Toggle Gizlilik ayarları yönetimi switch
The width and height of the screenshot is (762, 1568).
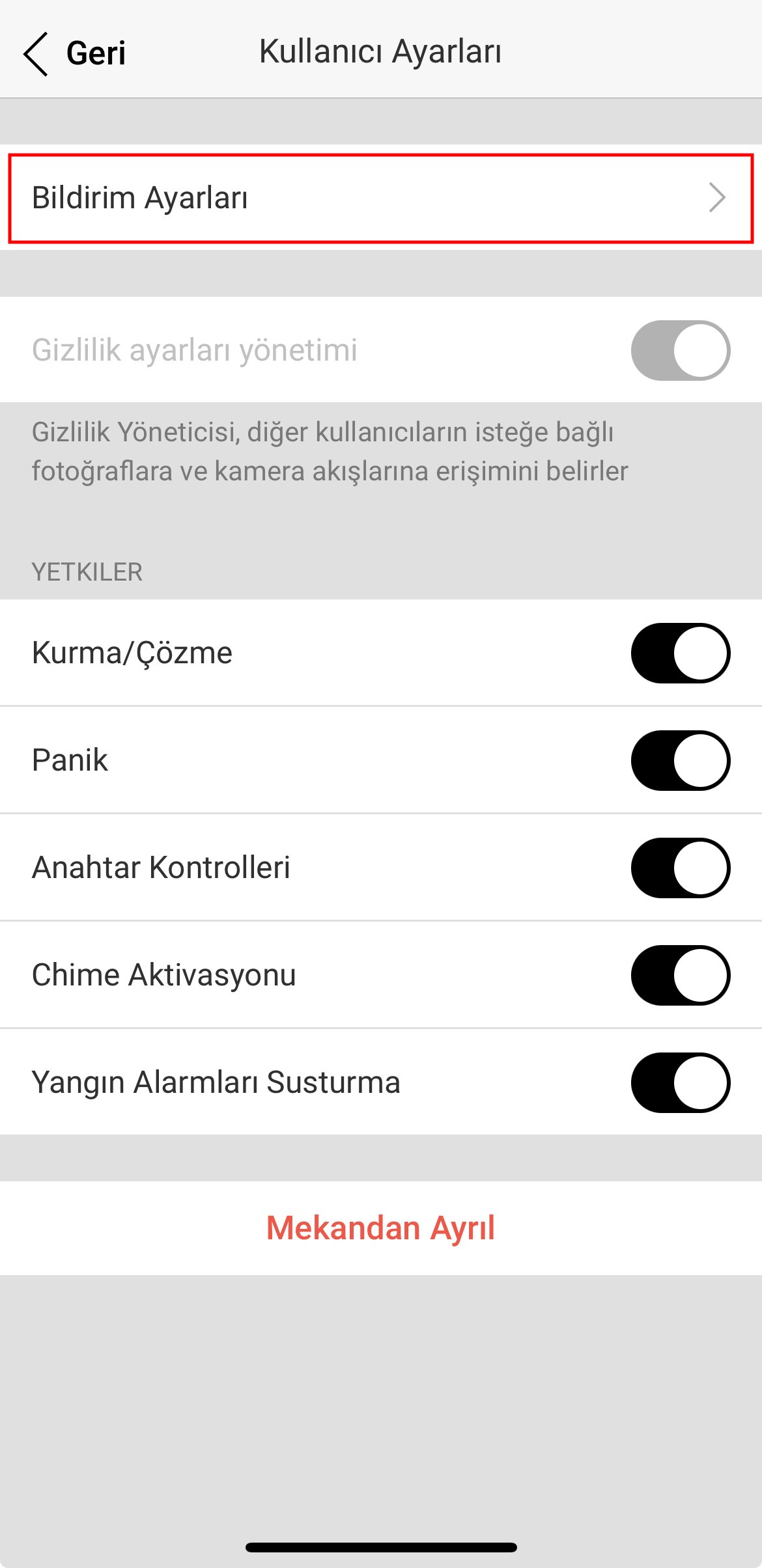click(680, 350)
